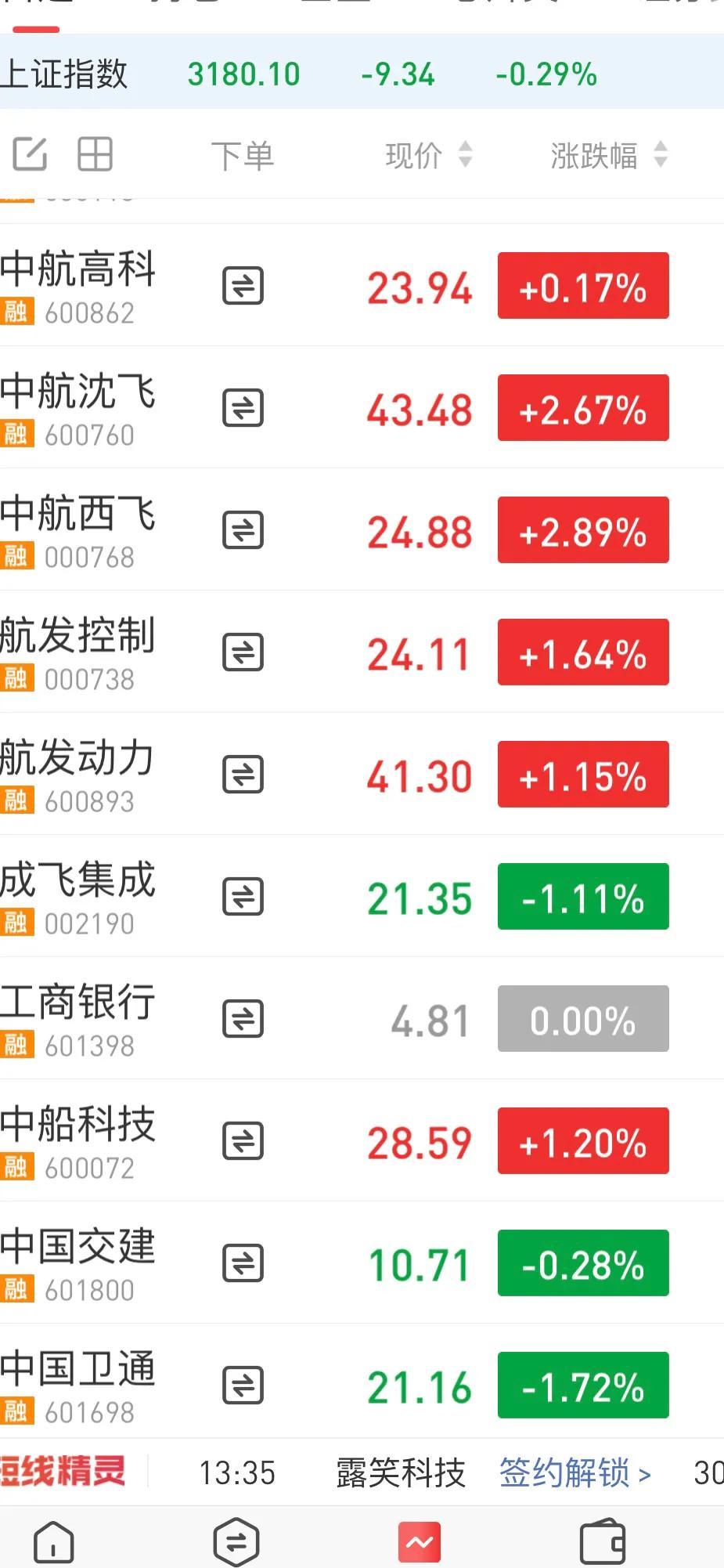Toggle the -1.11% badge for 成飞集成

583,897
